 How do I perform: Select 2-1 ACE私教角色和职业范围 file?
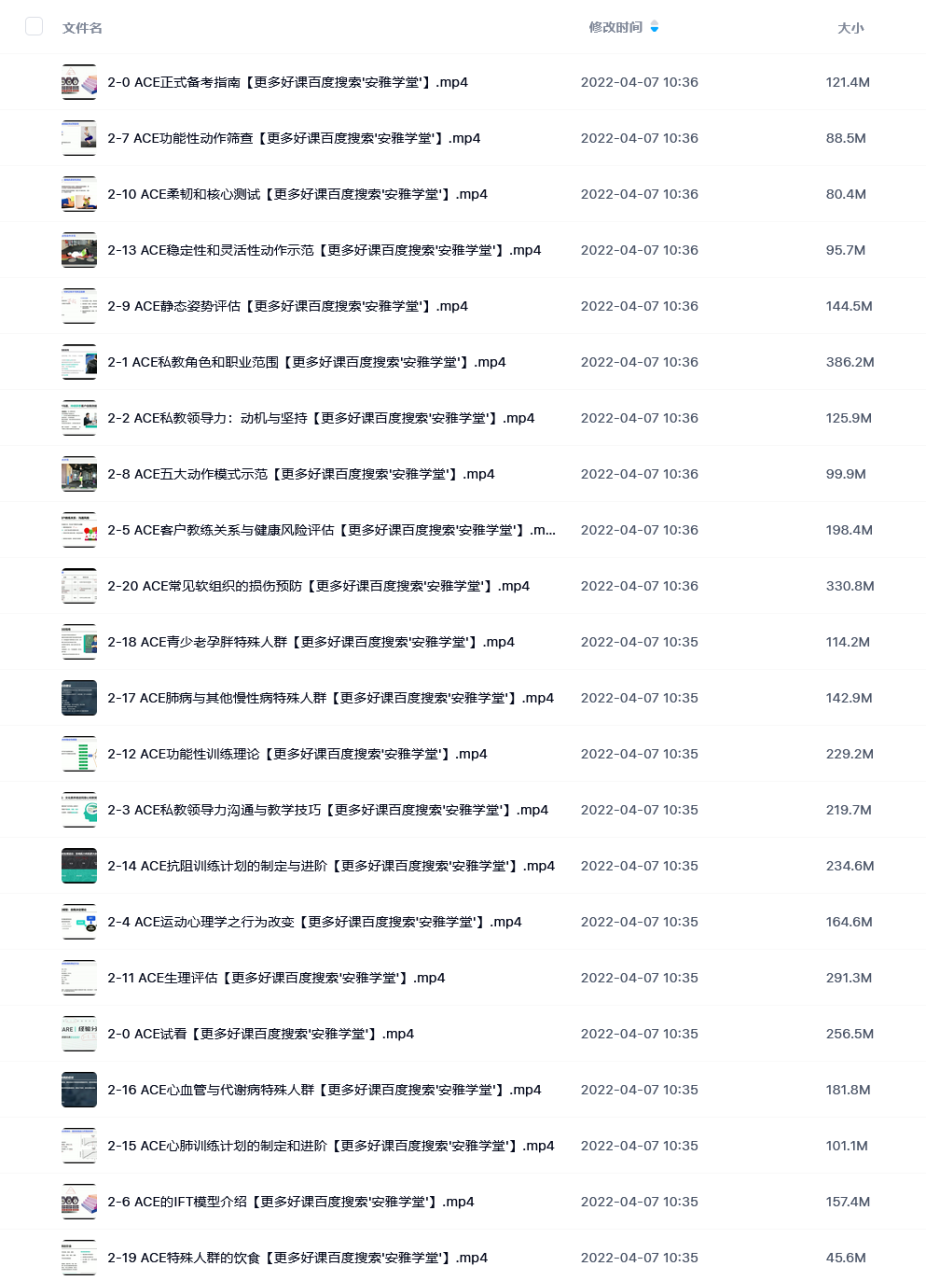click(x=306, y=362)
